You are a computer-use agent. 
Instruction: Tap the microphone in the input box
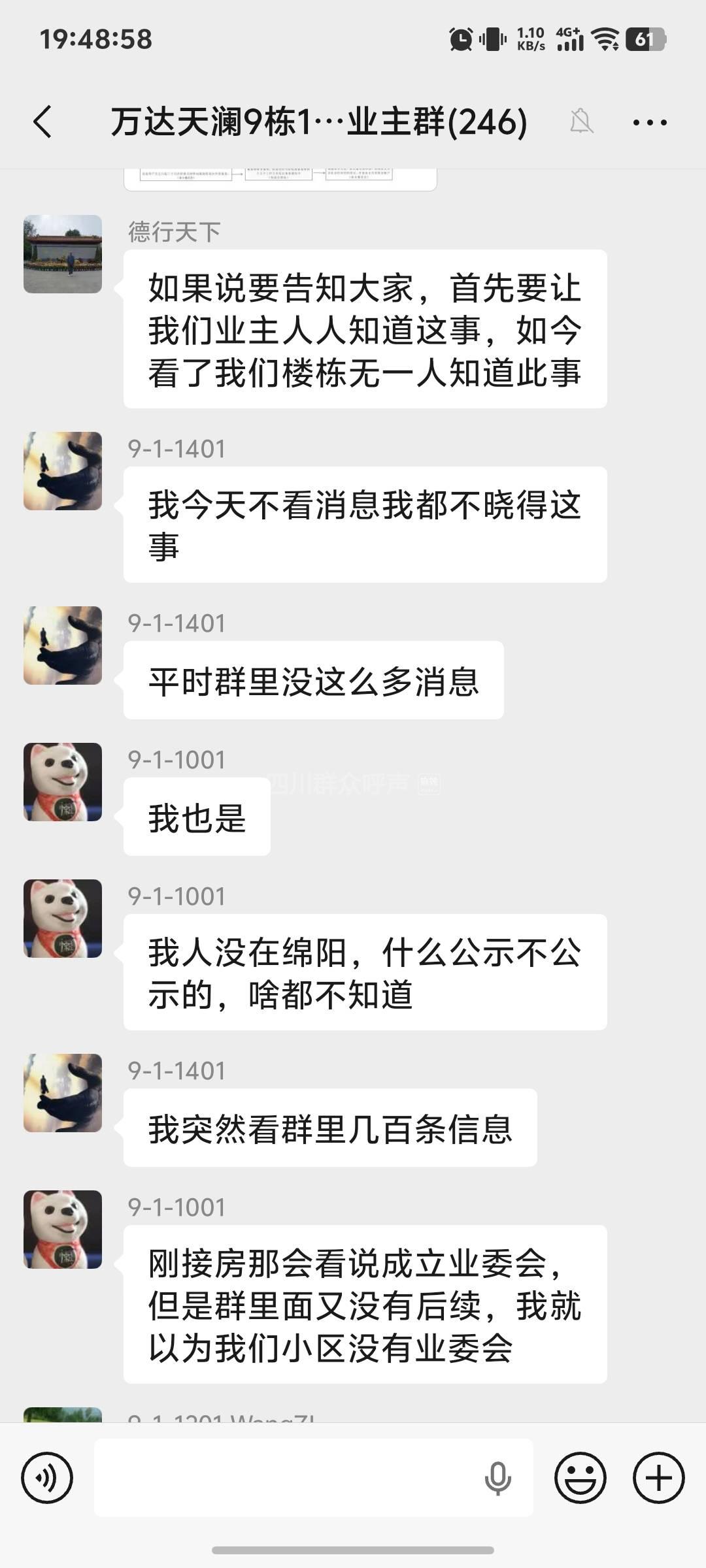pyautogui.click(x=497, y=1477)
